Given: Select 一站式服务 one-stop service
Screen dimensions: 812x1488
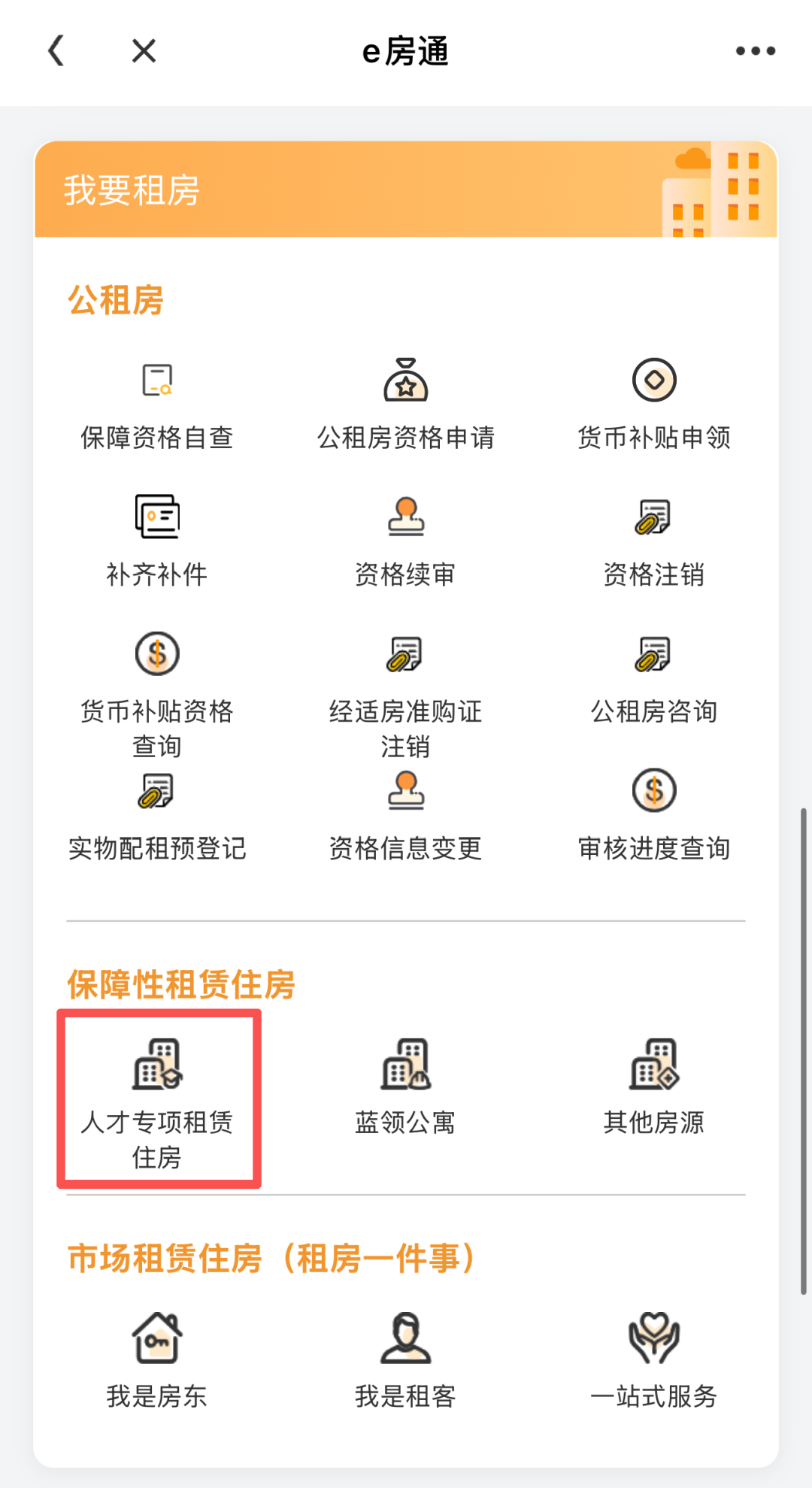Looking at the screenshot, I should 654,1361.
